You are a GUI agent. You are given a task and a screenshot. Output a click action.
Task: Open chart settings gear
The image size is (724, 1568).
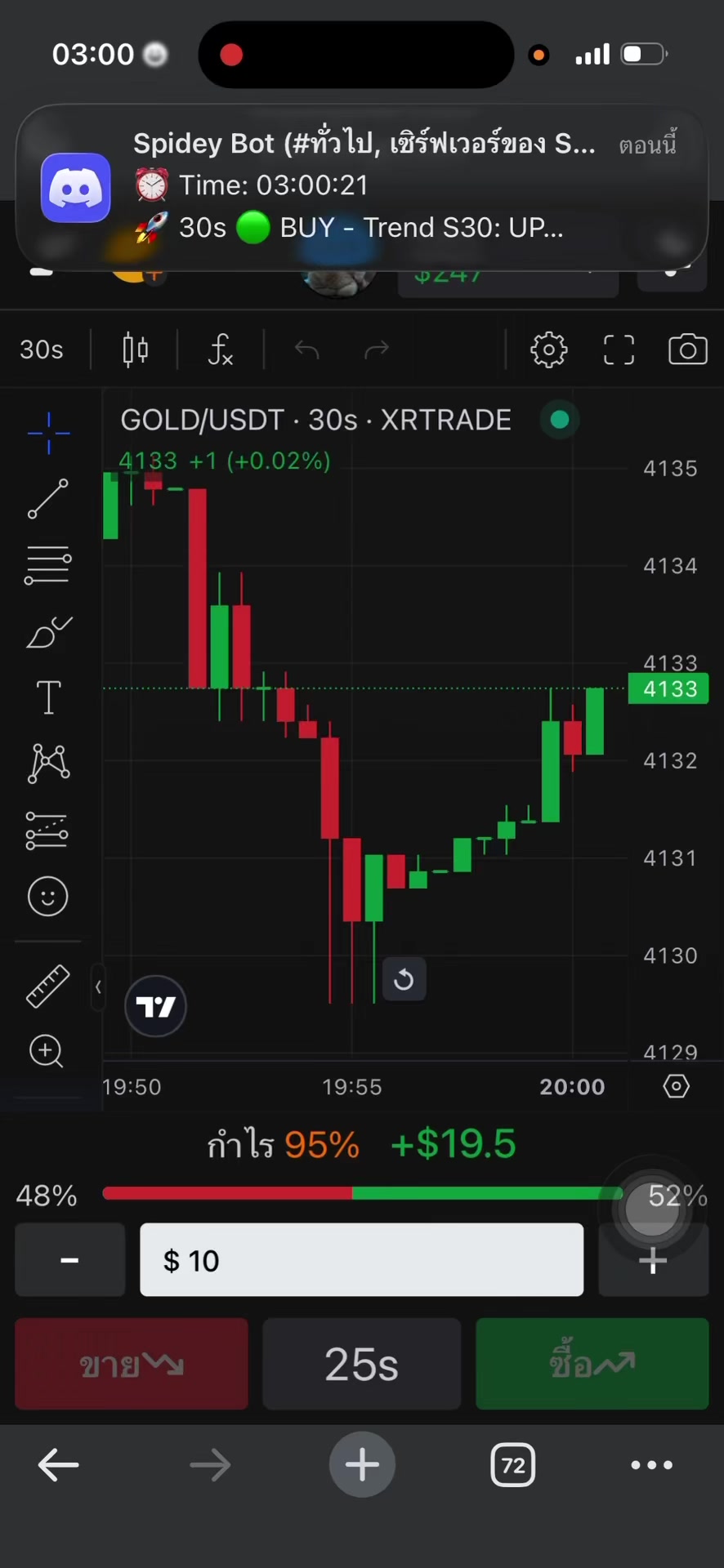(548, 350)
